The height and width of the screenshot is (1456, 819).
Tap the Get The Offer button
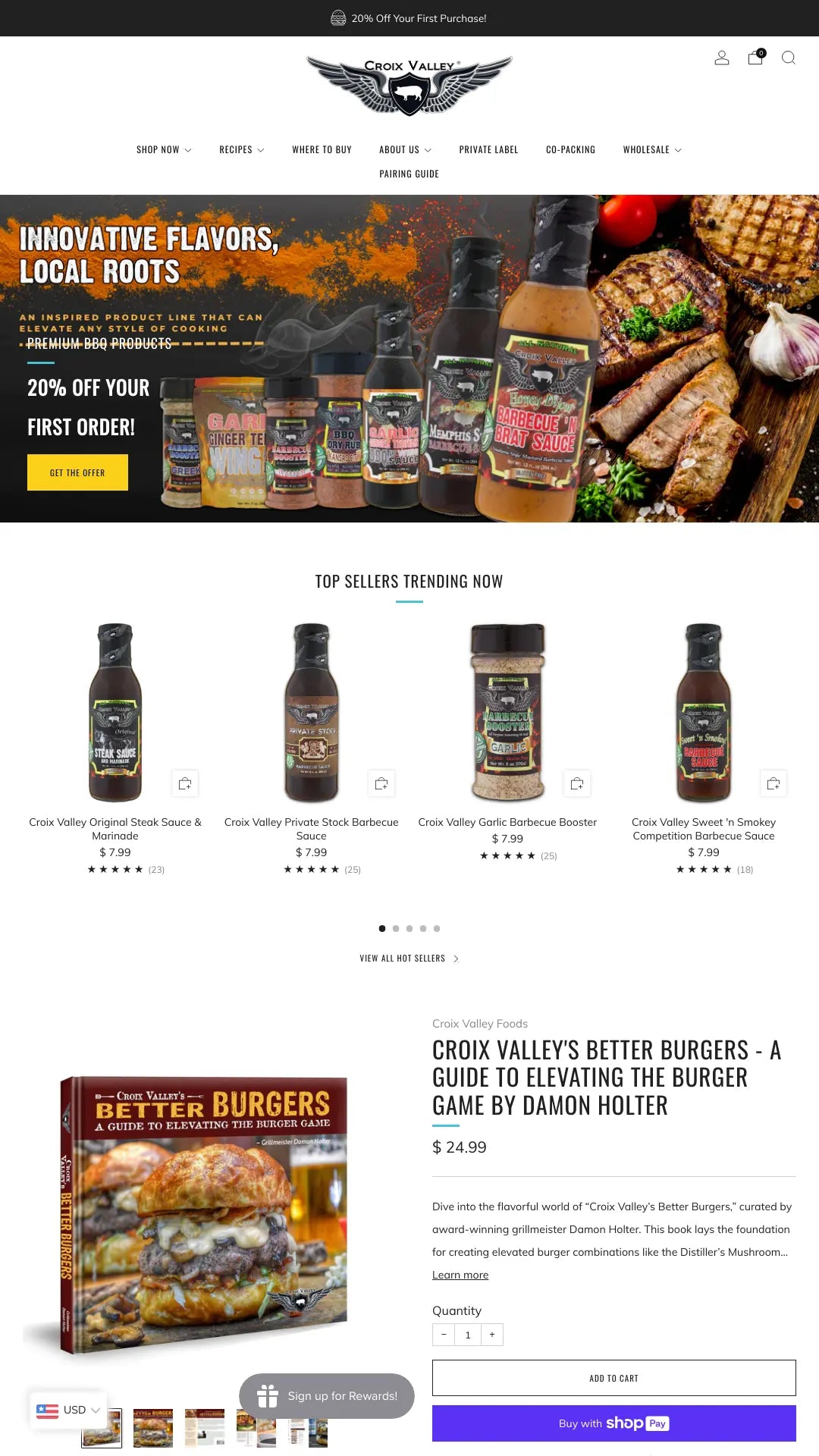77,472
